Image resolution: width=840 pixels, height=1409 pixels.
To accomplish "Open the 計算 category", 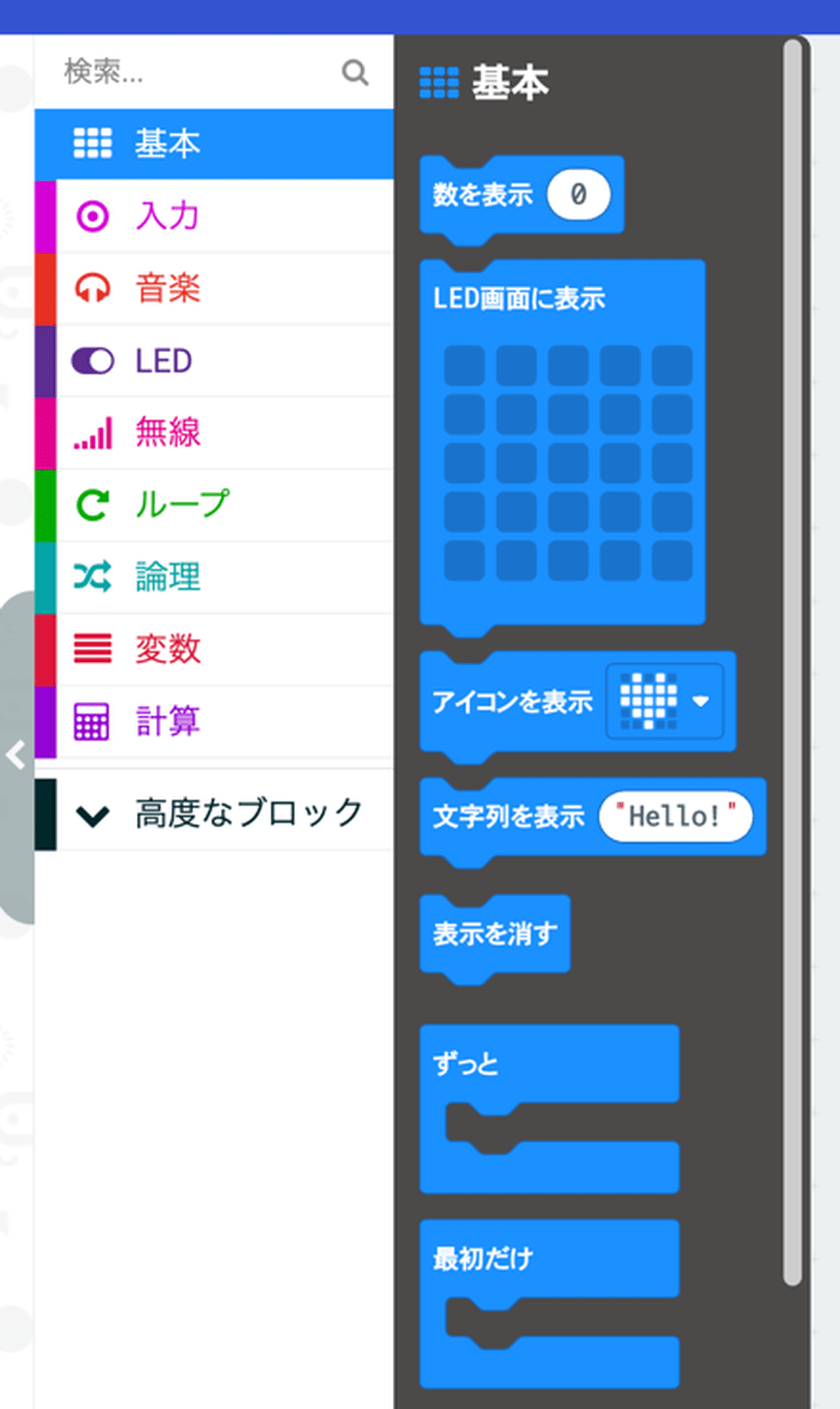I will tap(215, 721).
